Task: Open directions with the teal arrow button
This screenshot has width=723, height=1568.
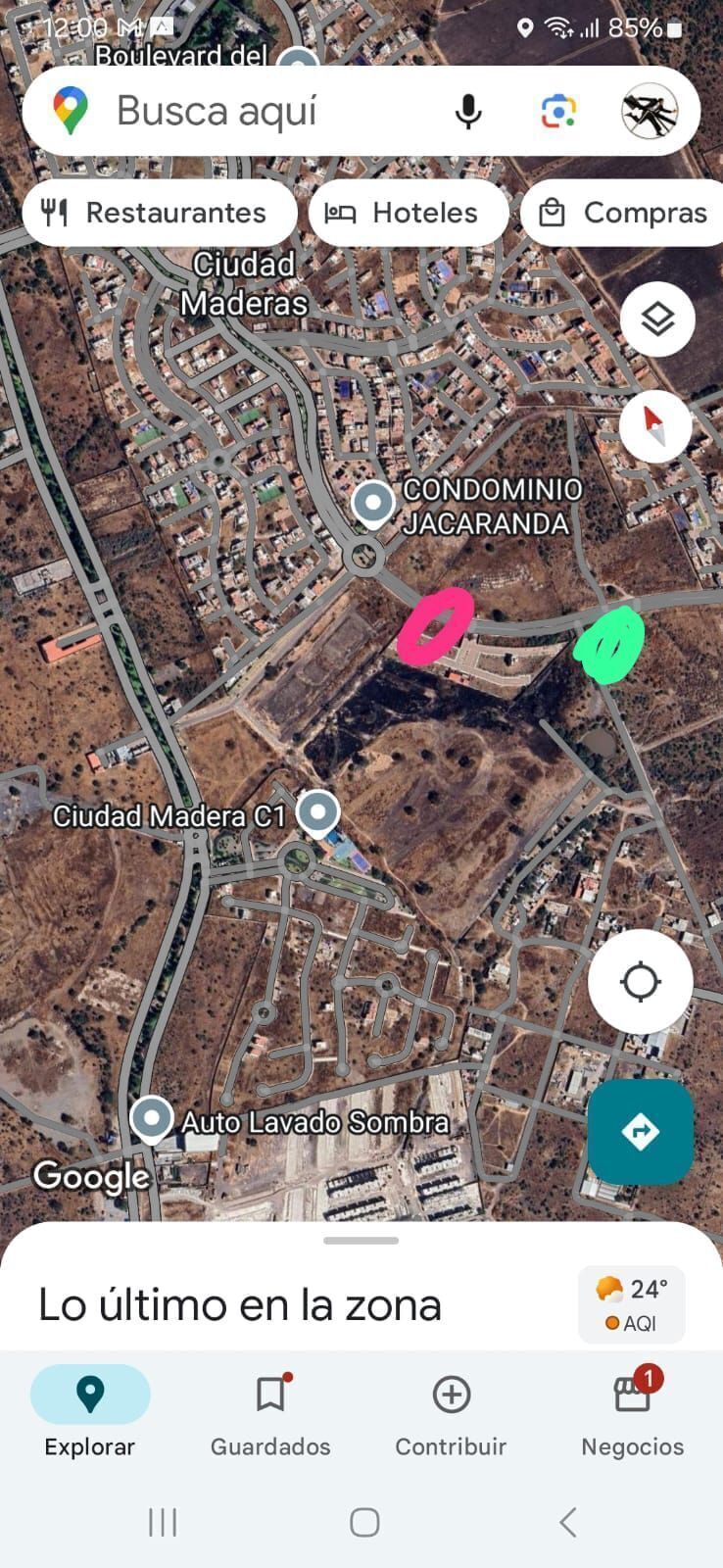Action: point(641,1131)
